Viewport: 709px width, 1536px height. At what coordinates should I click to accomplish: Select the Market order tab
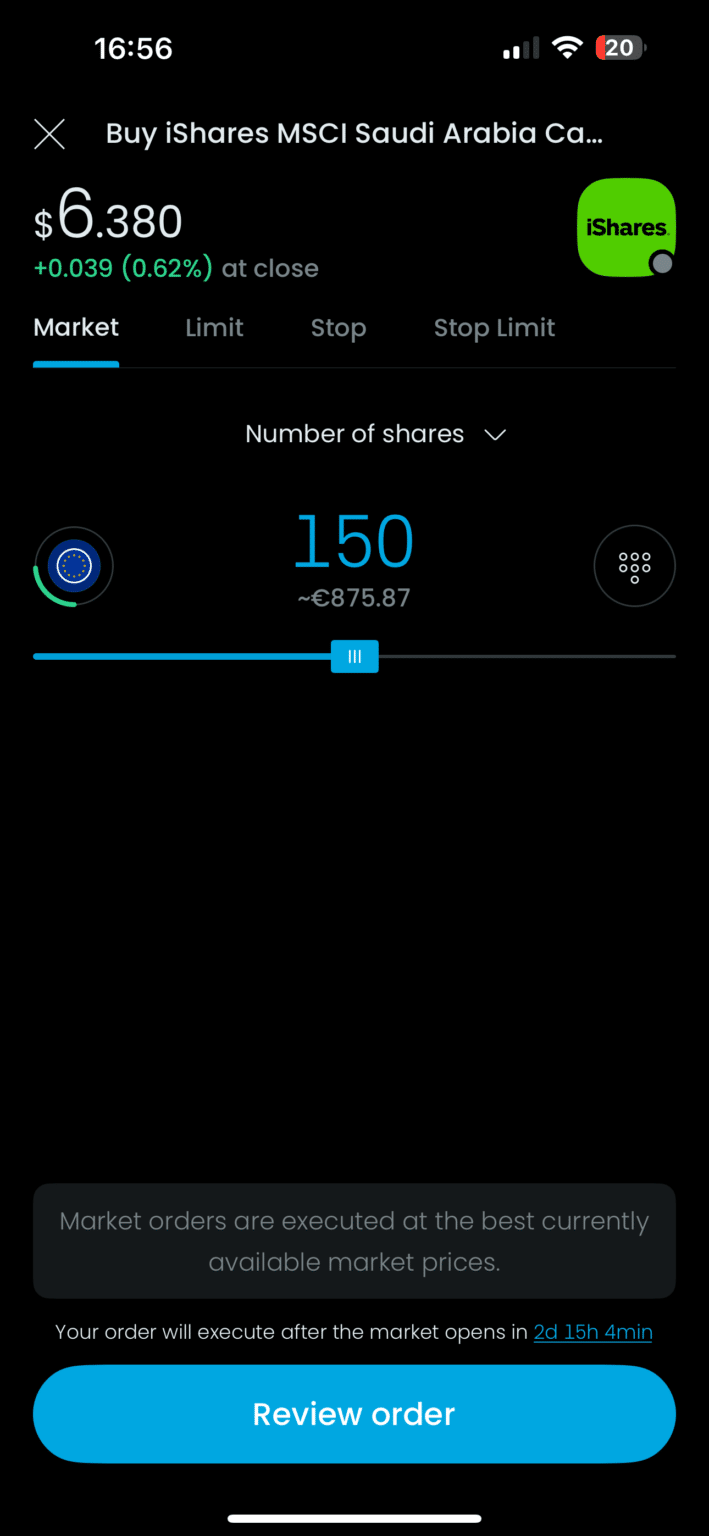(76, 328)
